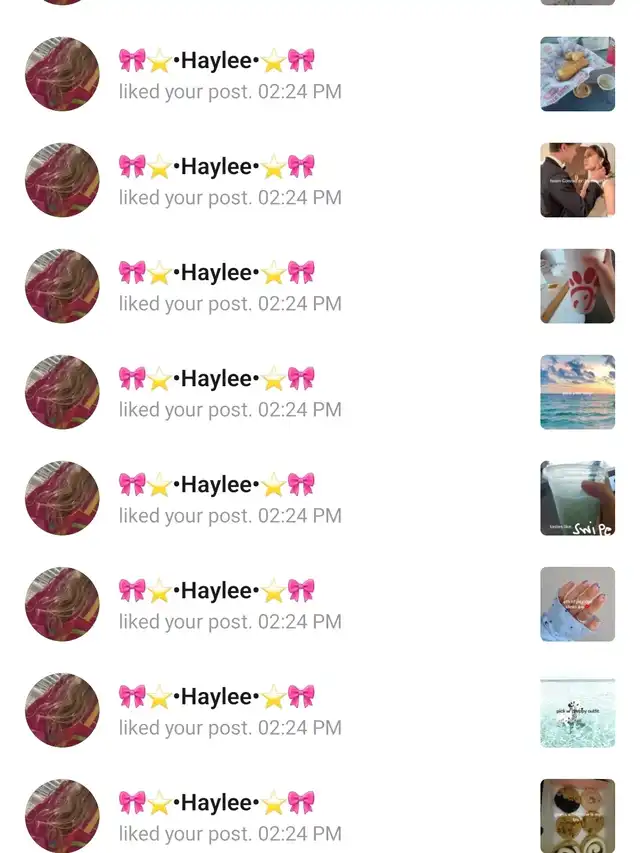View the ocean sunset post thumbnail
The image size is (640, 853).
click(x=577, y=392)
